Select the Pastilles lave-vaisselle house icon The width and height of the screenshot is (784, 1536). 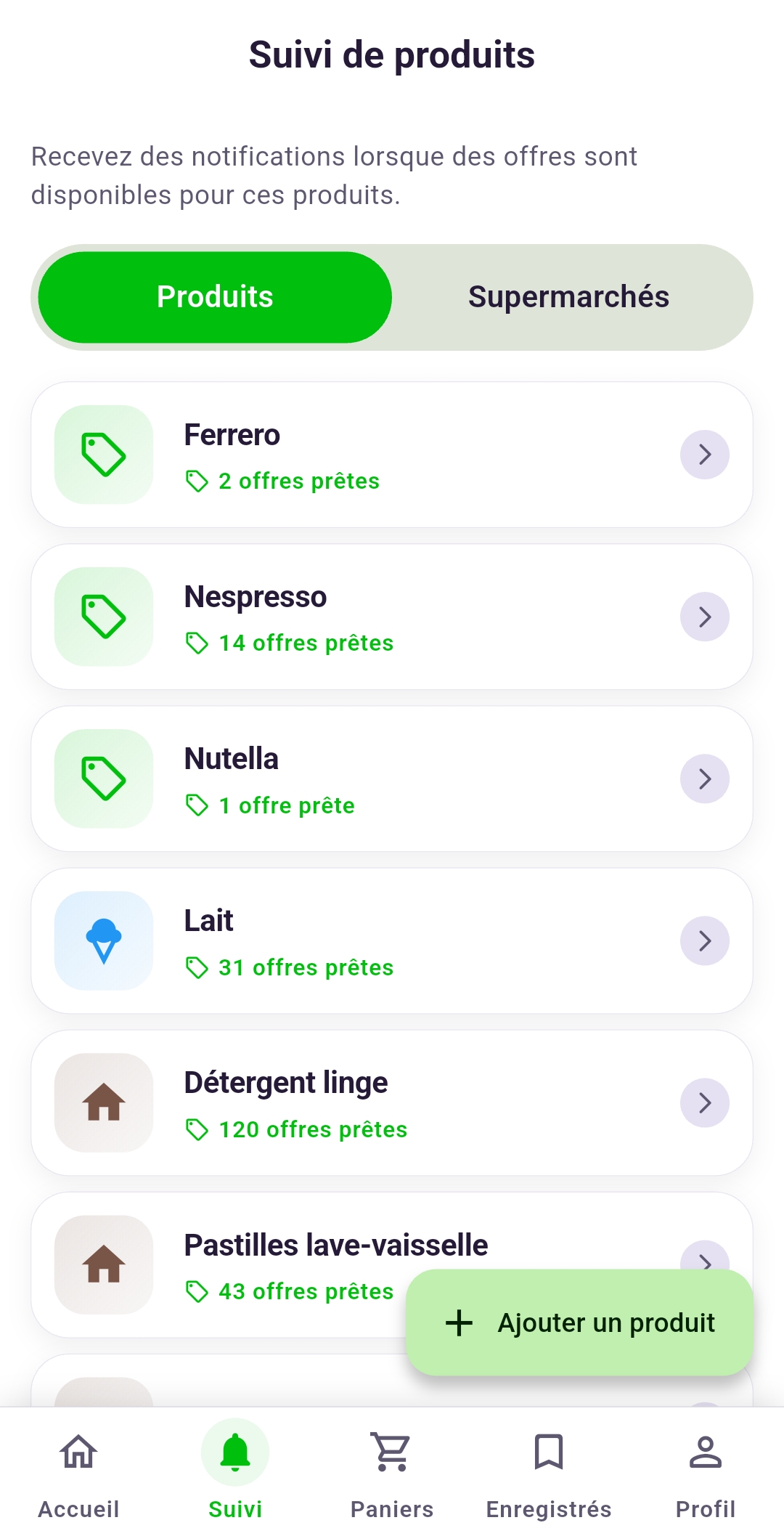[x=102, y=1264]
